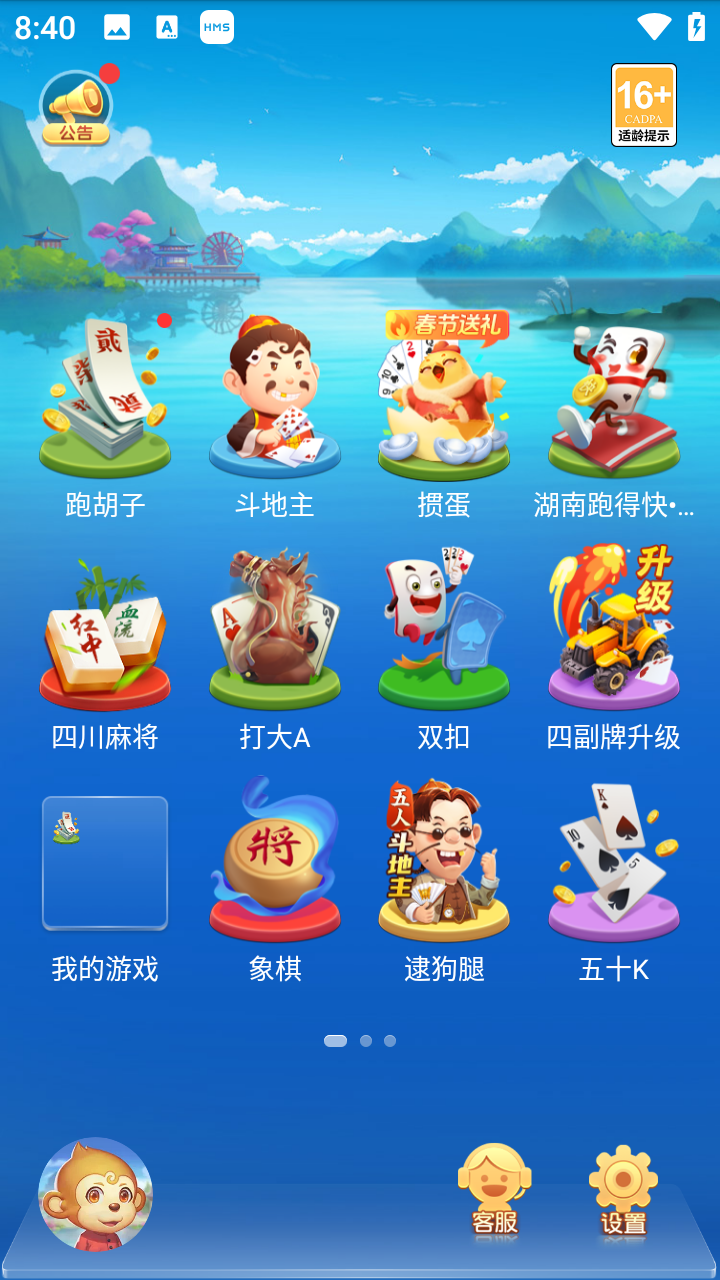
Task: Switch to the second lobby page dot
Action: (366, 1040)
